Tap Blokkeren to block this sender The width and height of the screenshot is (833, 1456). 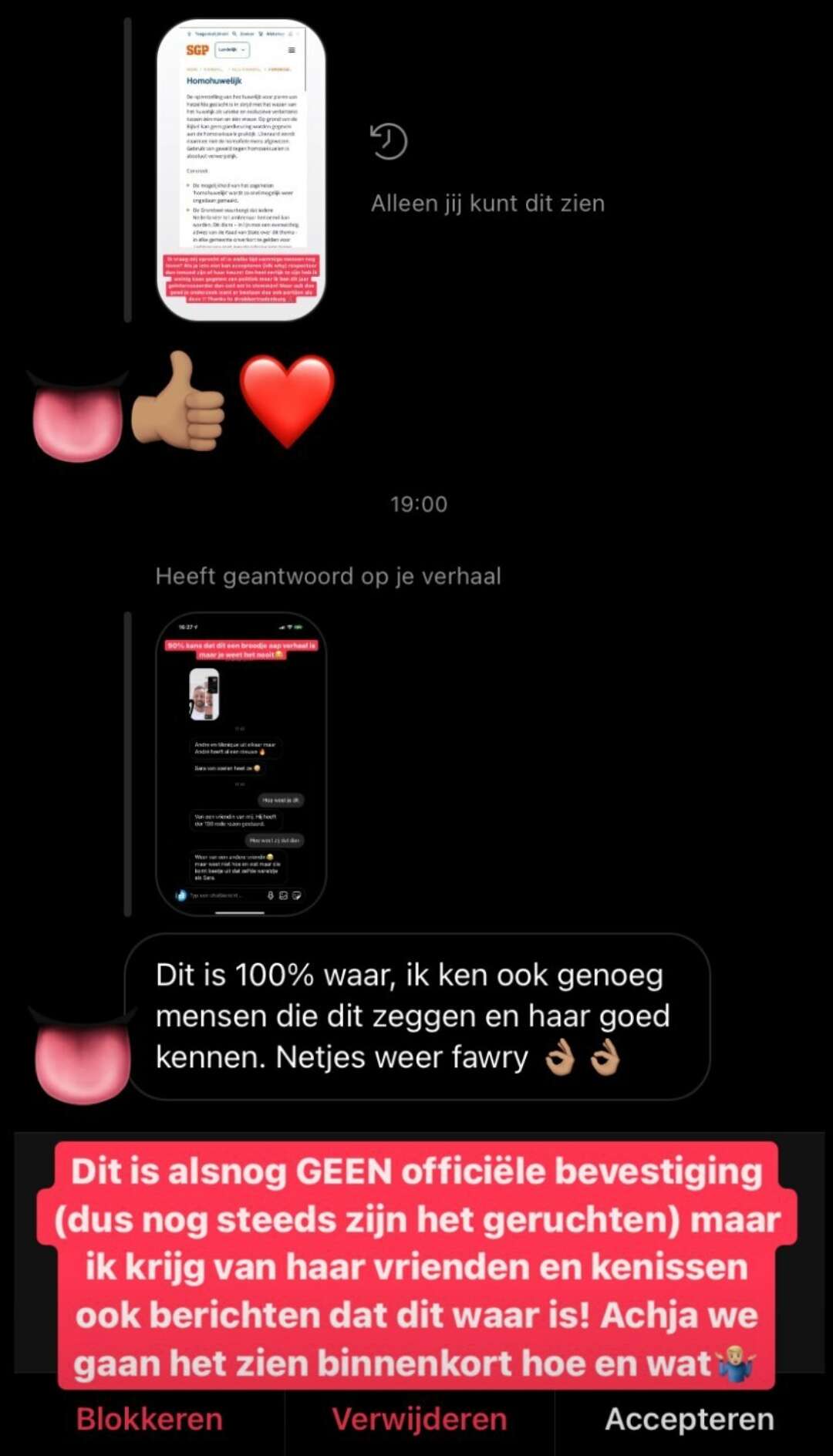point(149,1419)
